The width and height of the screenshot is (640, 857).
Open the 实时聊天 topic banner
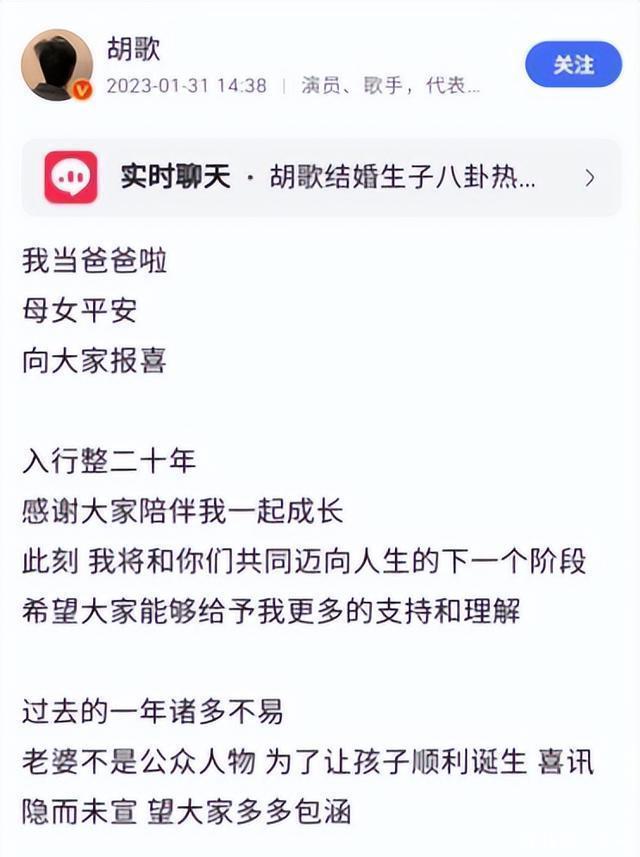[320, 178]
